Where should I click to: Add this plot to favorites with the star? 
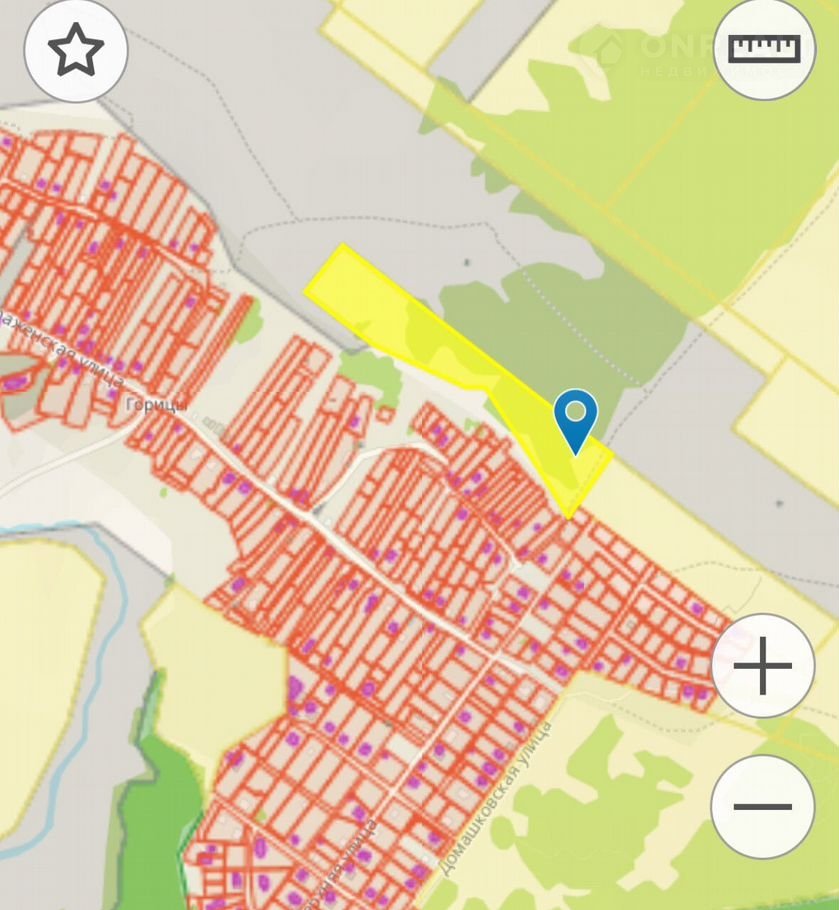pos(75,51)
